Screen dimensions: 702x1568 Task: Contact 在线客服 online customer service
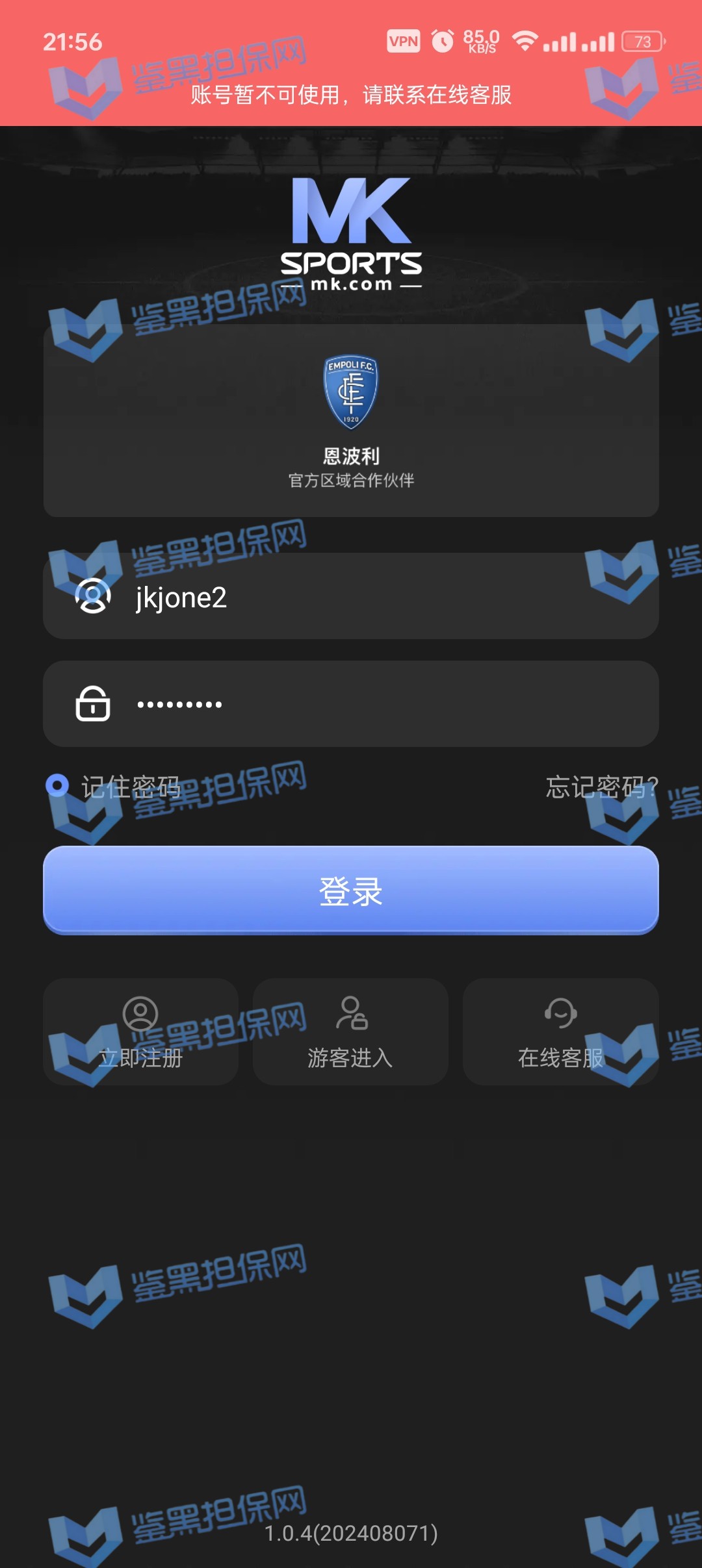pyautogui.click(x=560, y=1031)
